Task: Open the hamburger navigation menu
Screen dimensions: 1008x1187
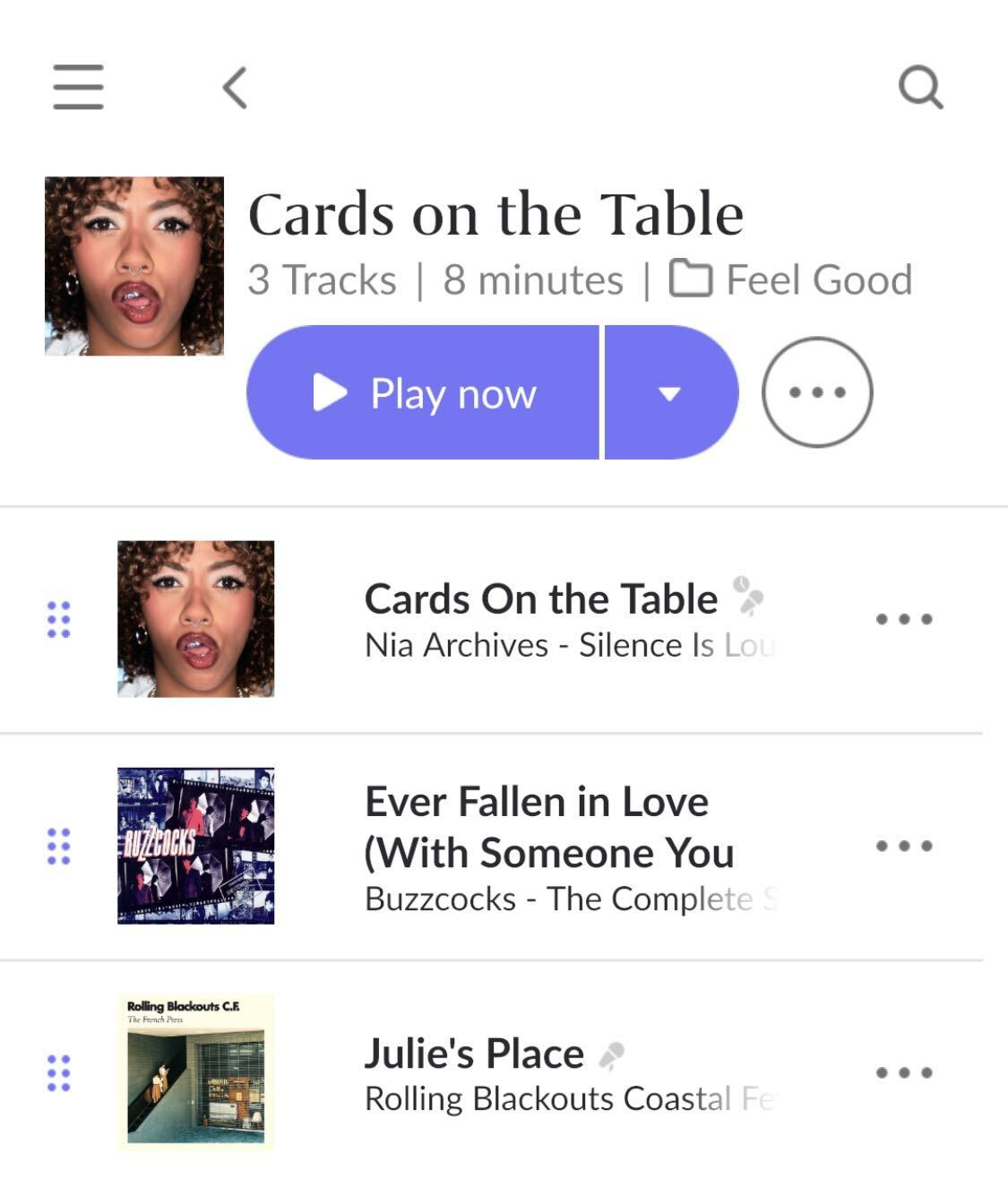Action: tap(78, 87)
